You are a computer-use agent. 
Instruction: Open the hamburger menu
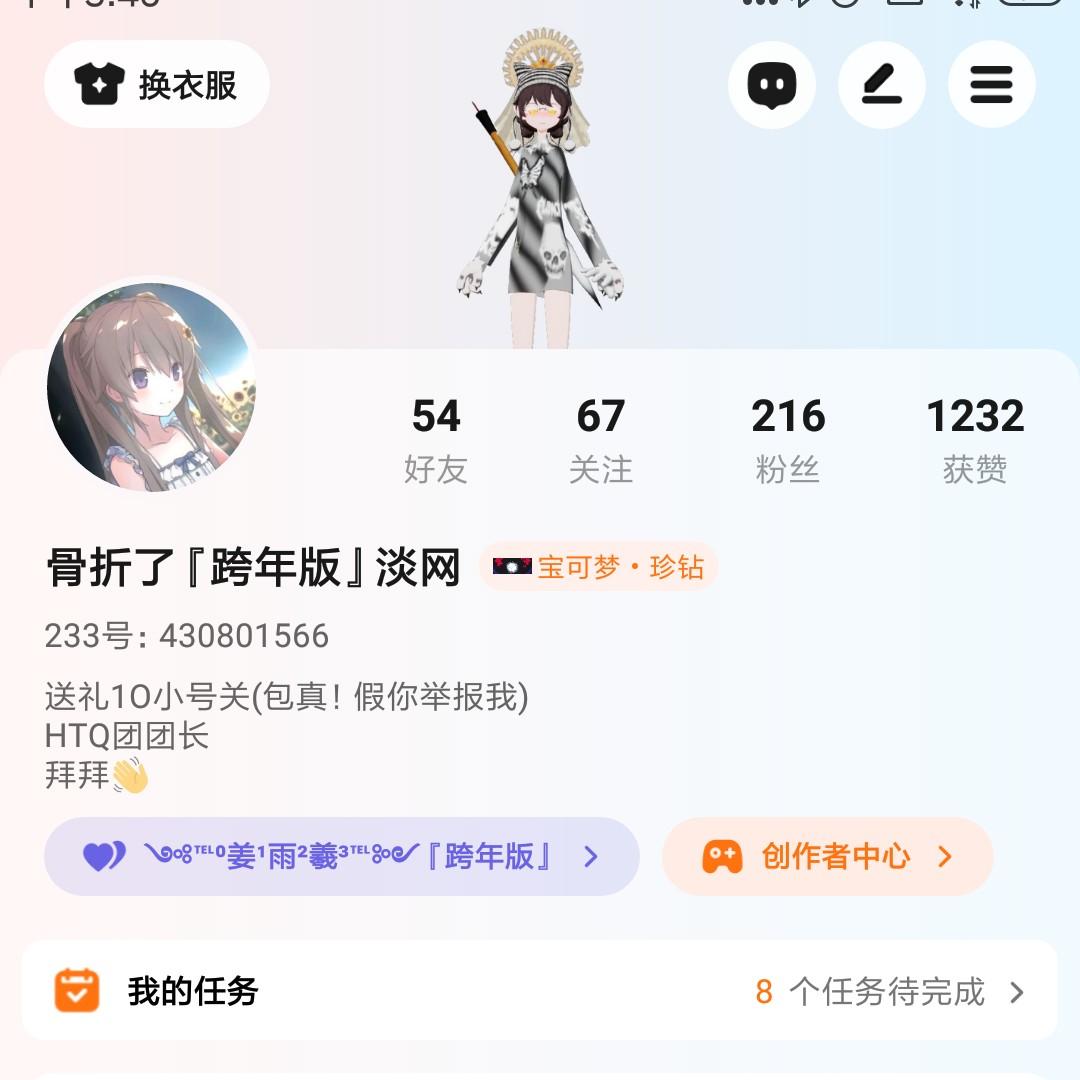[x=992, y=85]
